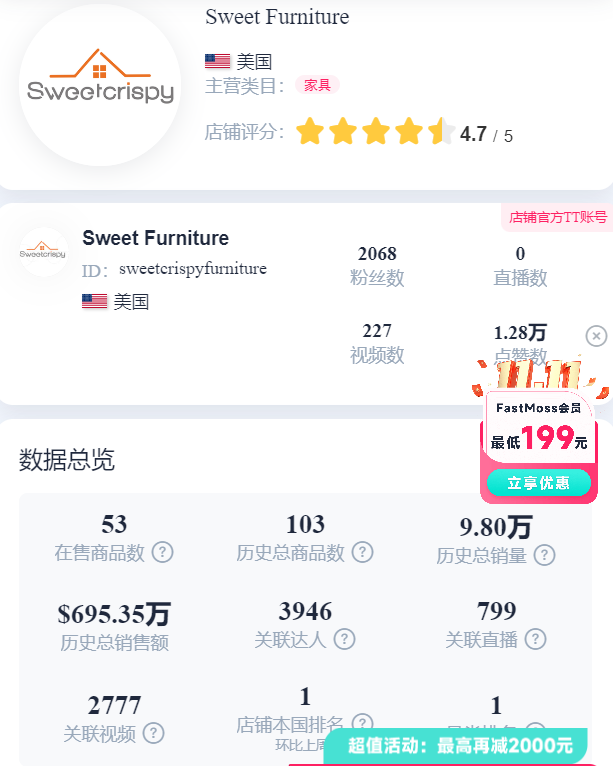Show help for 关联视频
The image size is (613, 766).
(x=153, y=733)
